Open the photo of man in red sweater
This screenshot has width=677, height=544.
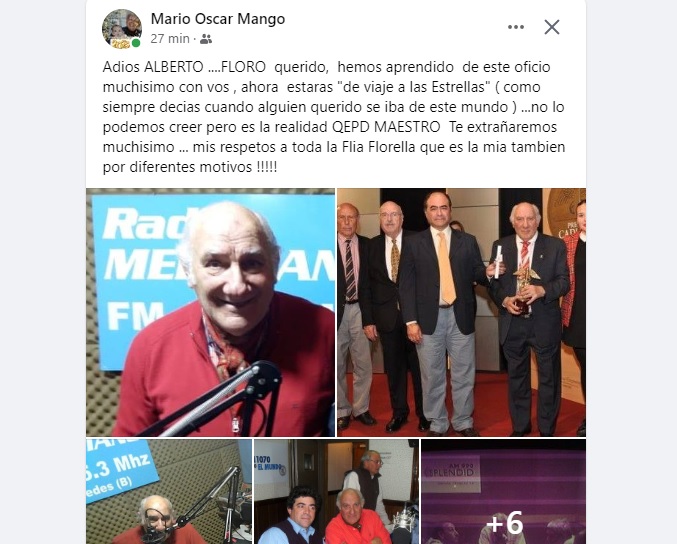210,312
